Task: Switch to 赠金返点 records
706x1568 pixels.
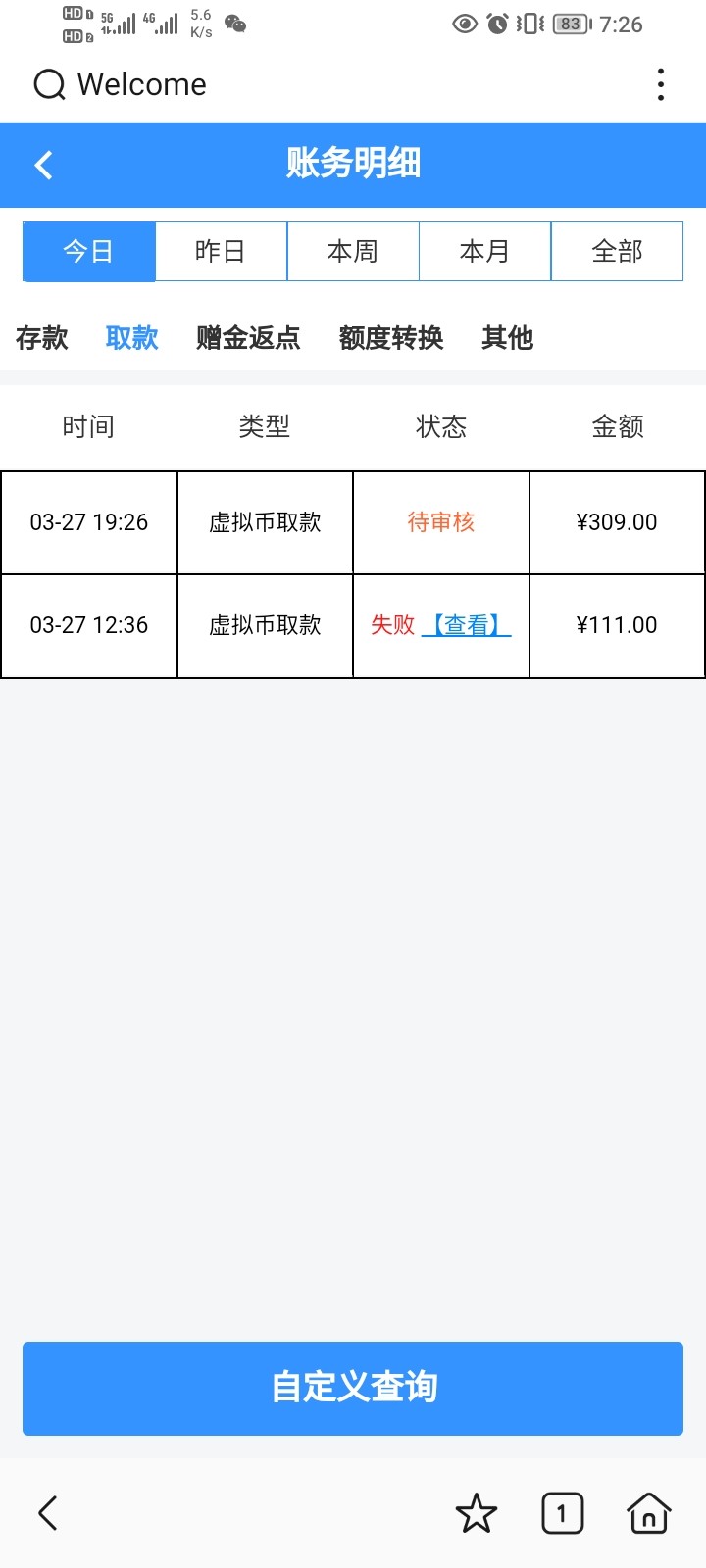Action: coord(248,338)
